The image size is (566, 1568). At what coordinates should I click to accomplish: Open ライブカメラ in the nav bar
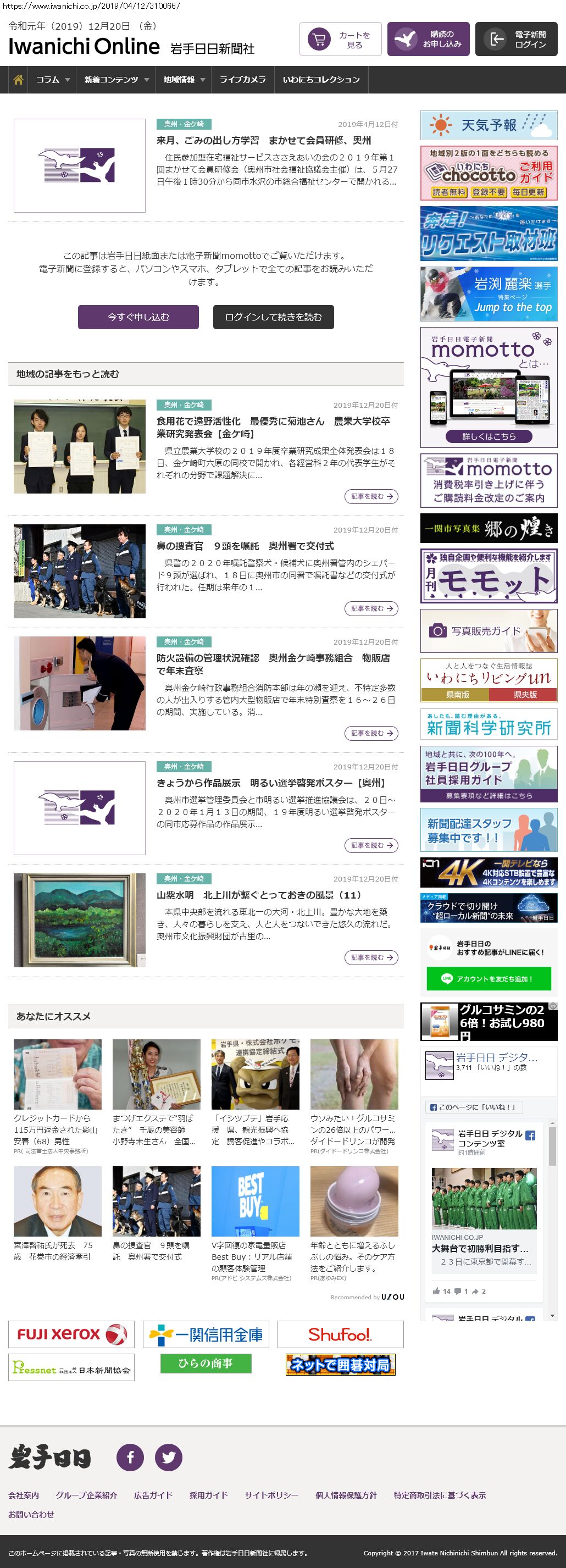click(242, 80)
